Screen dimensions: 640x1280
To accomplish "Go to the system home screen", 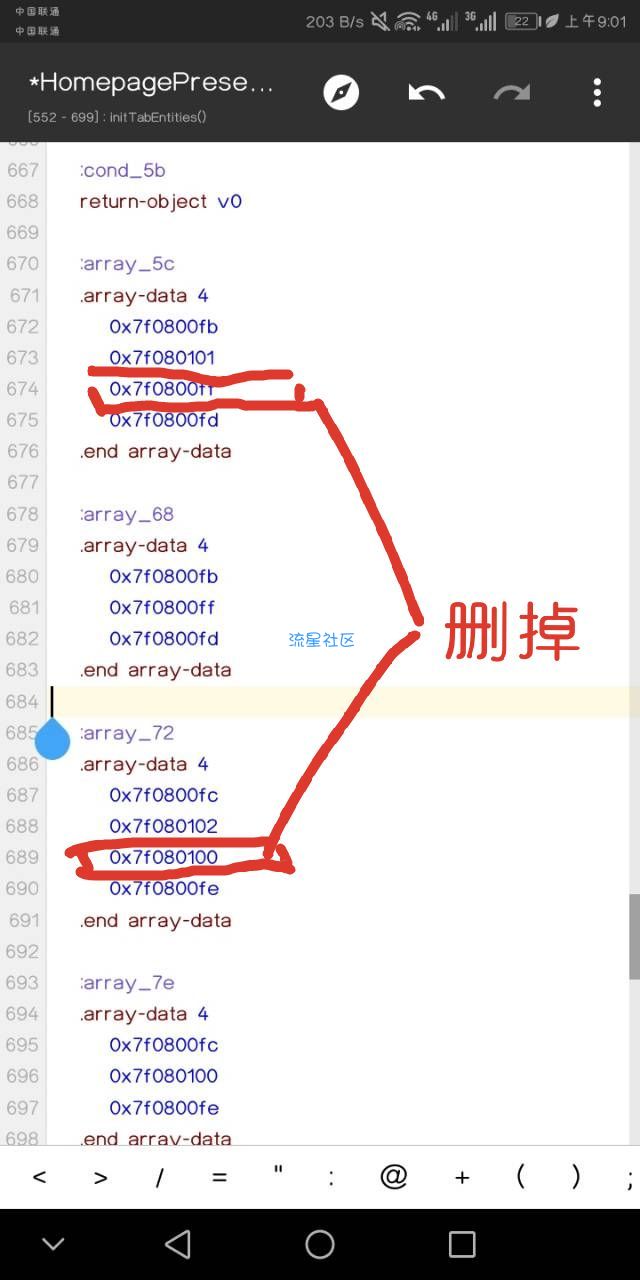I will tap(320, 1244).
